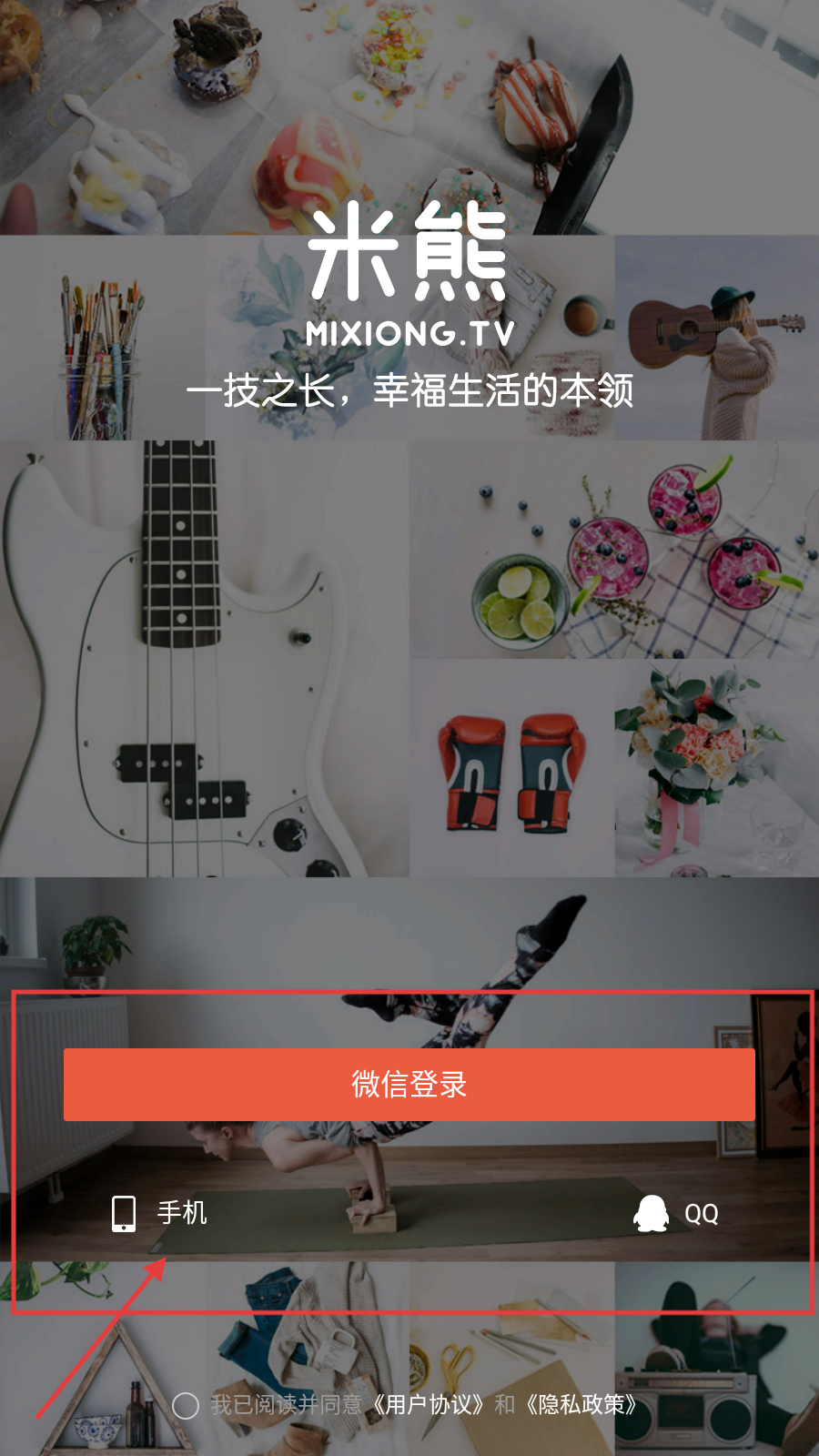819x1456 pixels.
Task: Check the agreement consent circle
Action: [186, 1405]
